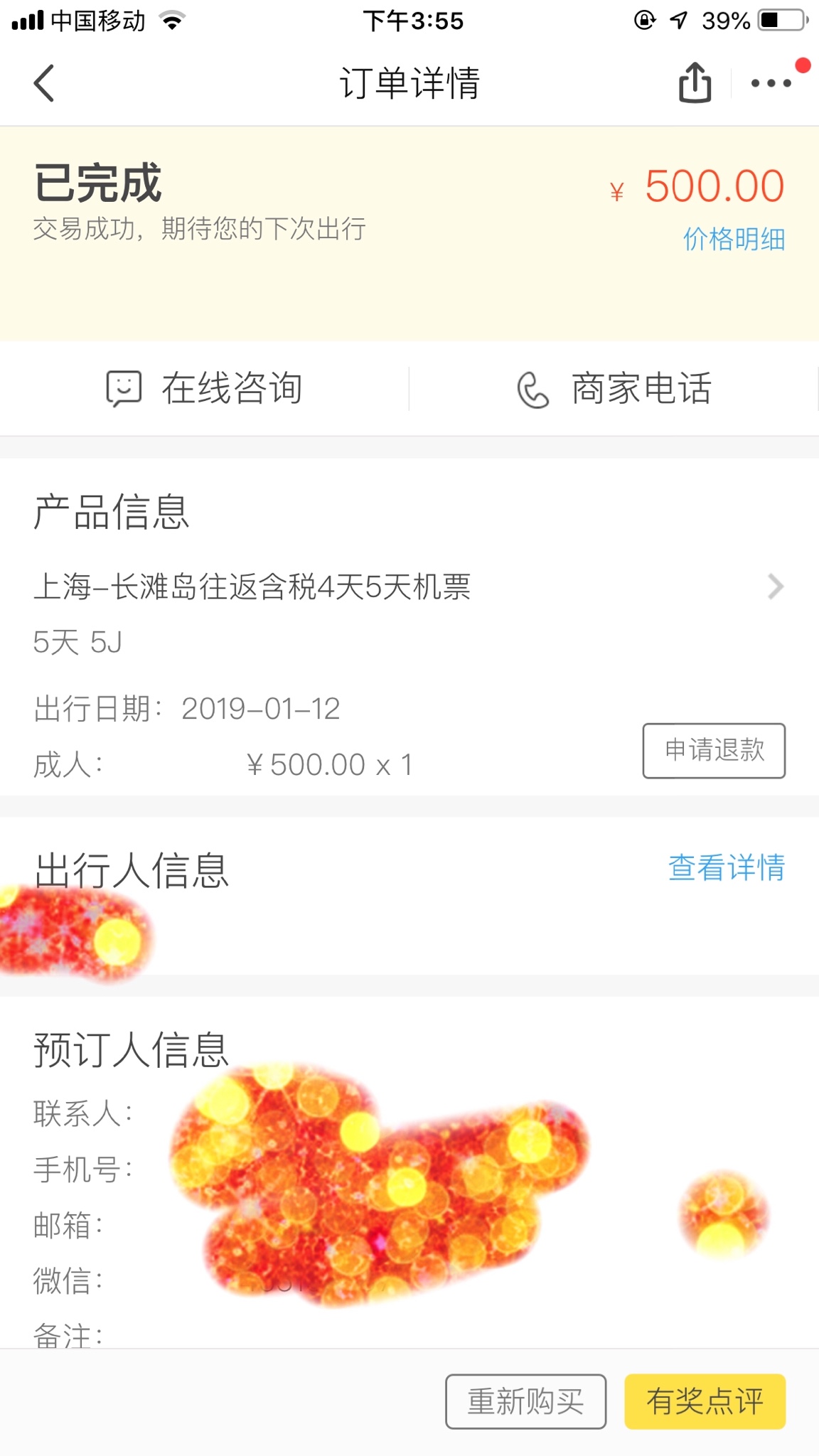Start 在线咨询 online consultation

click(x=205, y=388)
